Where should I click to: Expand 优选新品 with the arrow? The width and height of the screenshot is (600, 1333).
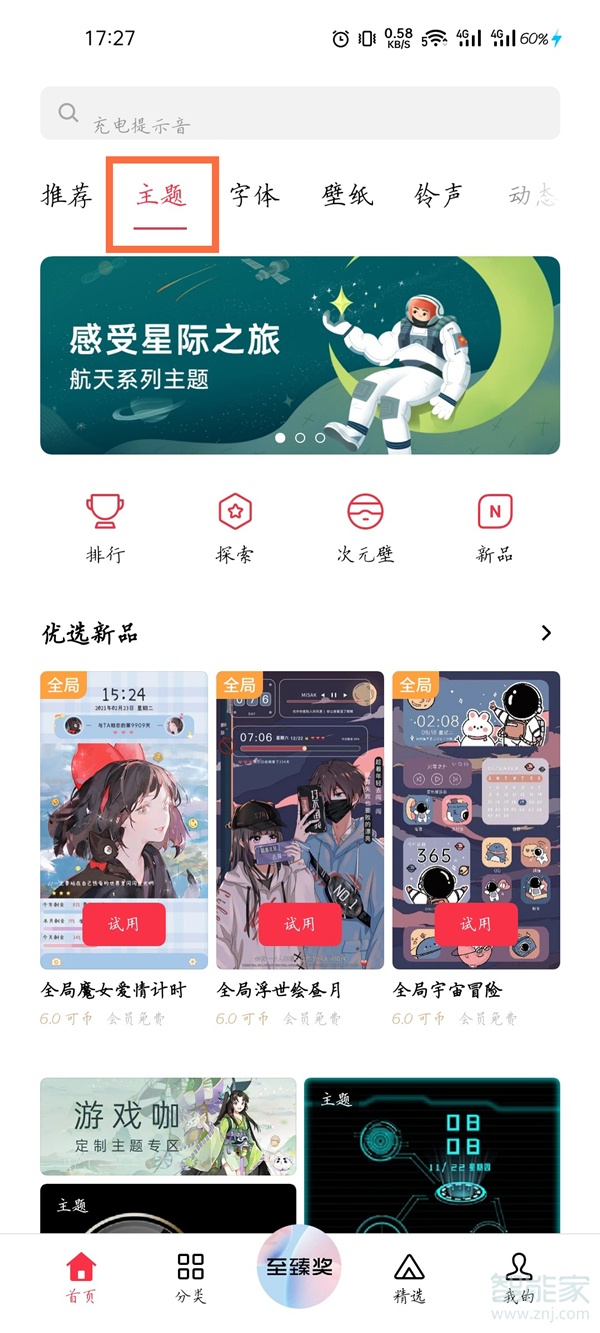pyautogui.click(x=546, y=633)
